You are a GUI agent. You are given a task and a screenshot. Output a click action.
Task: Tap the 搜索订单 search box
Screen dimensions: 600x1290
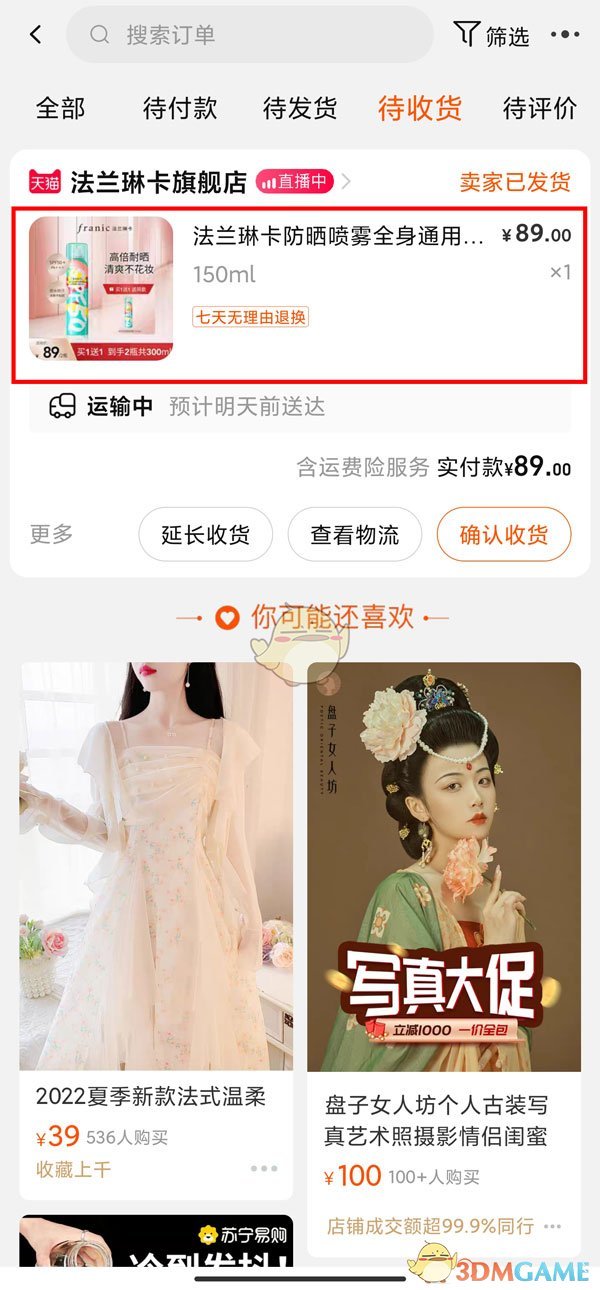pyautogui.click(x=250, y=35)
